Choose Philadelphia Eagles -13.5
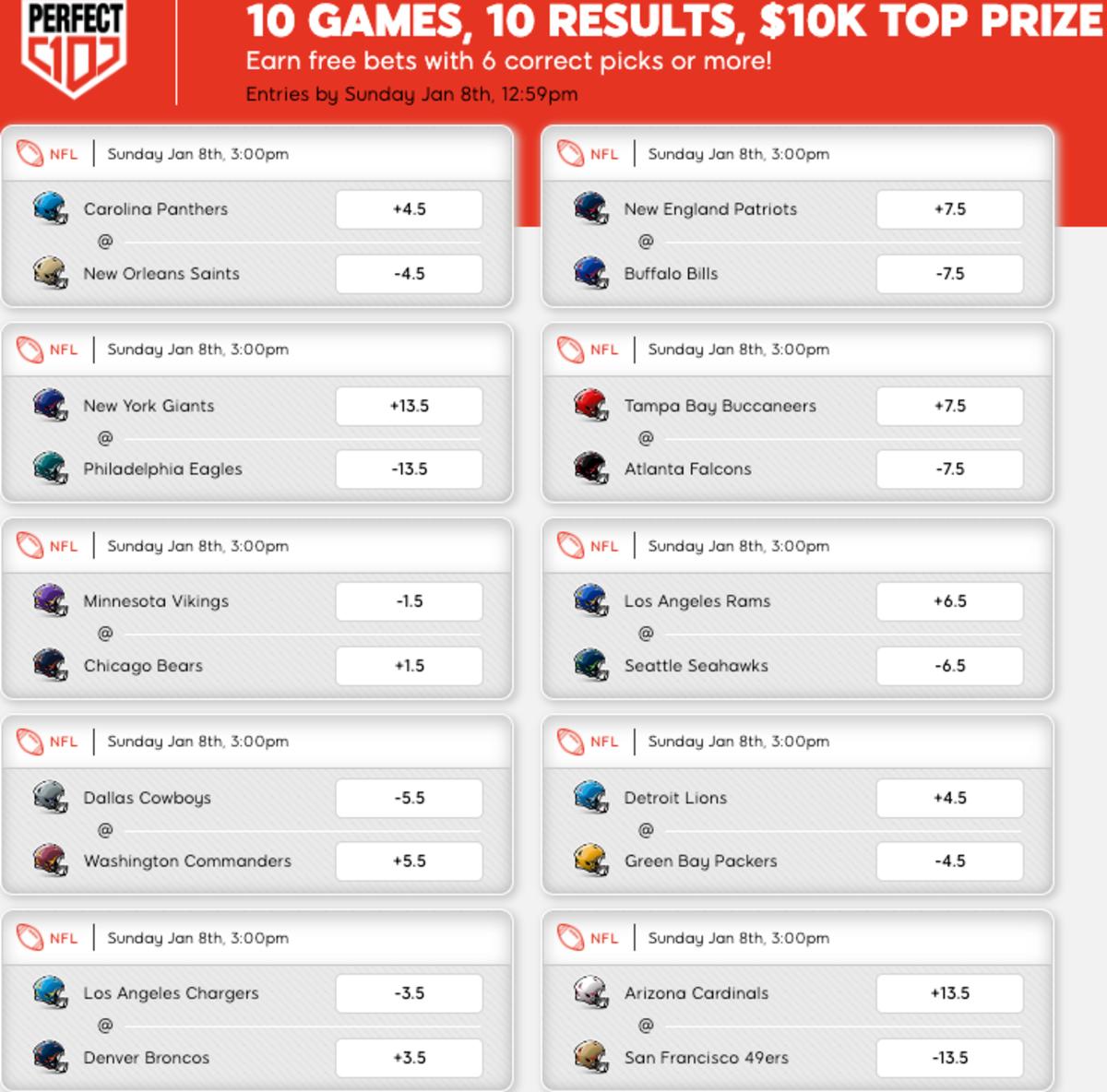1107x1092 pixels. [x=409, y=469]
